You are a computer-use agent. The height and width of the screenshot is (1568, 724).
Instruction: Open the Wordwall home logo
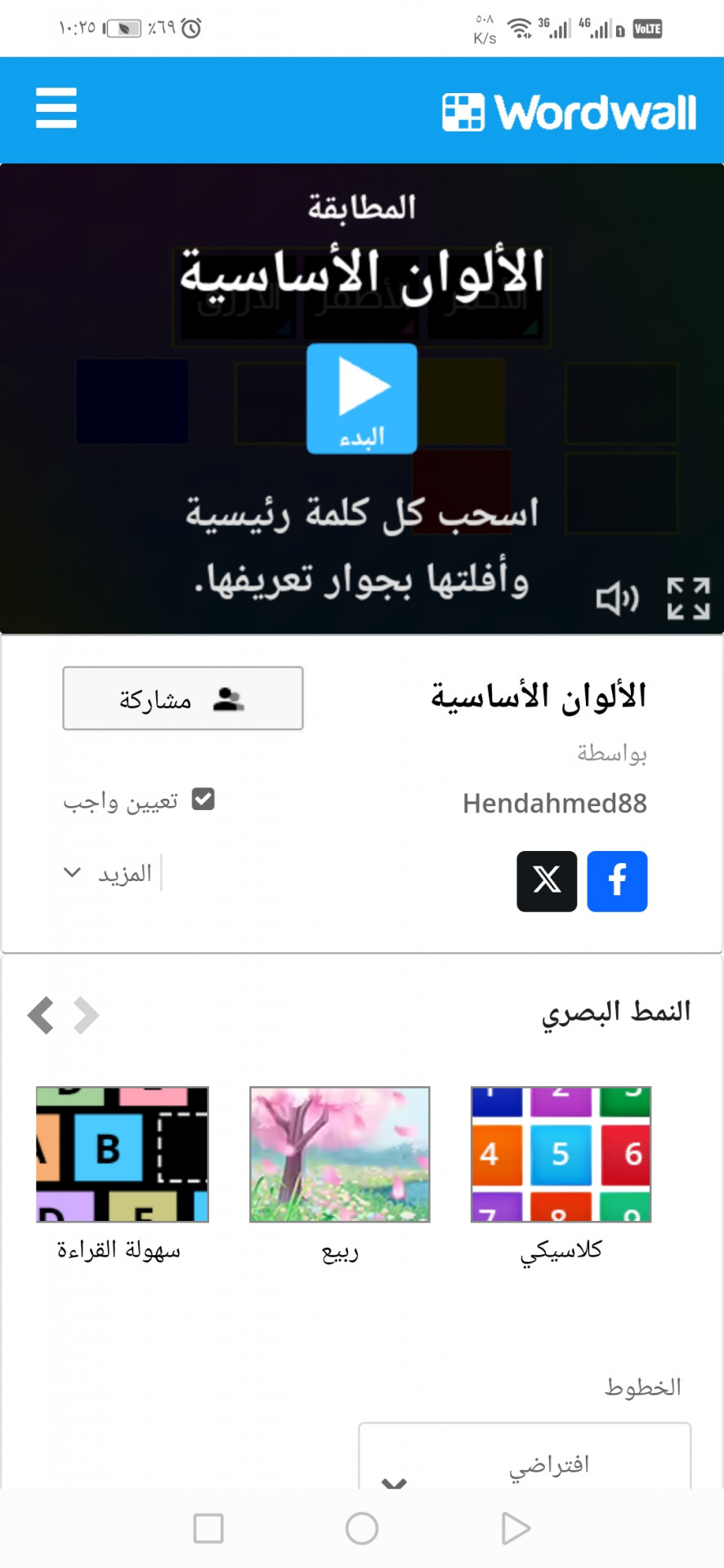pyautogui.click(x=570, y=112)
